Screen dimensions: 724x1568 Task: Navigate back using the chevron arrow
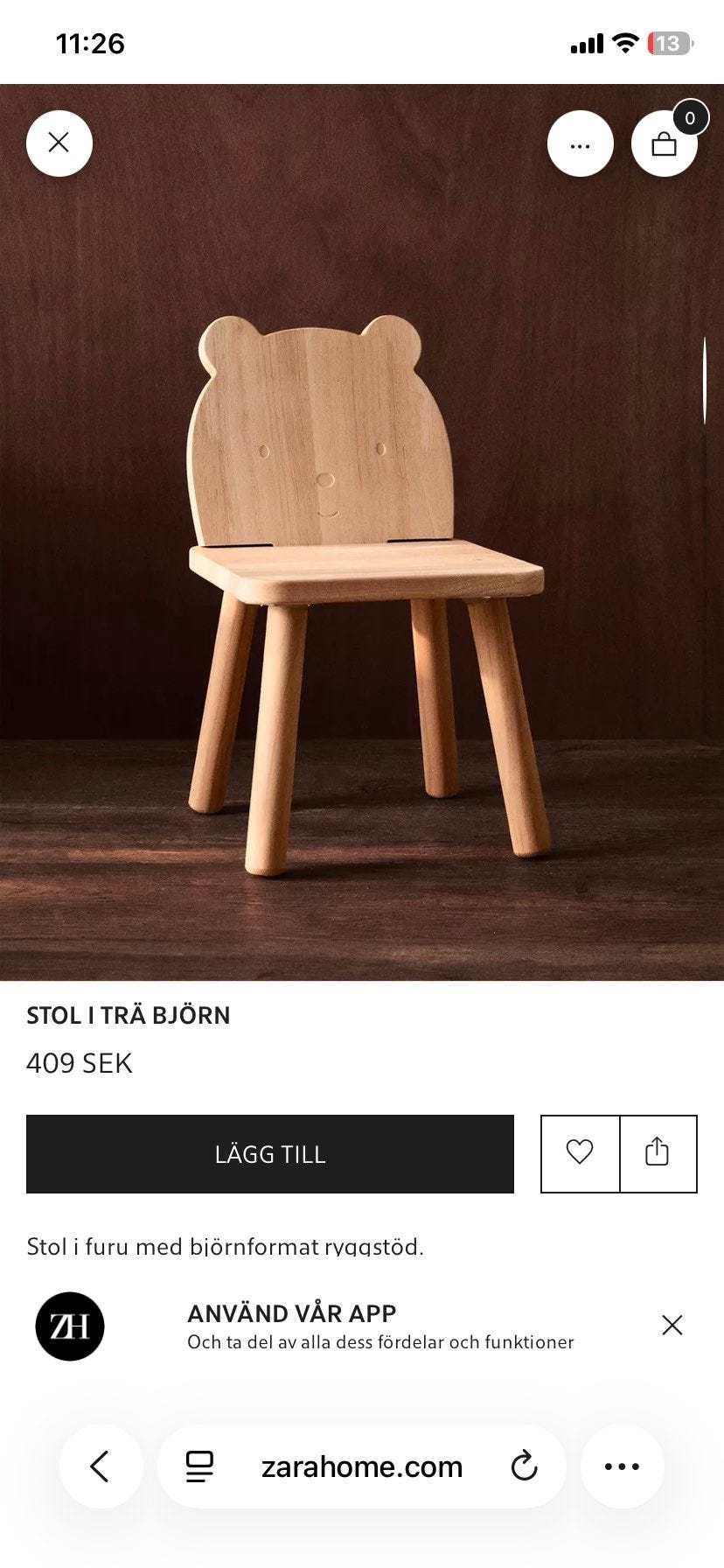click(101, 1466)
